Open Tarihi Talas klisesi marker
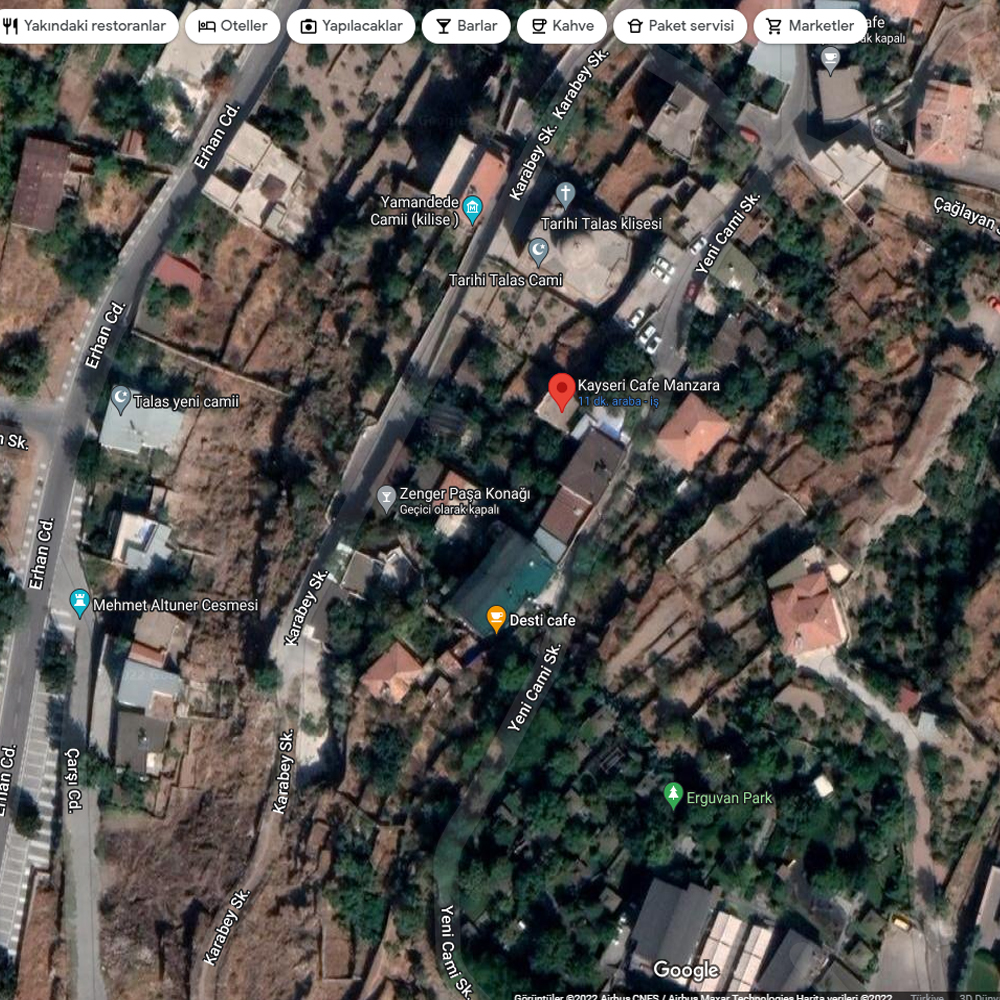This screenshot has height=1000, width=1000. point(566,193)
